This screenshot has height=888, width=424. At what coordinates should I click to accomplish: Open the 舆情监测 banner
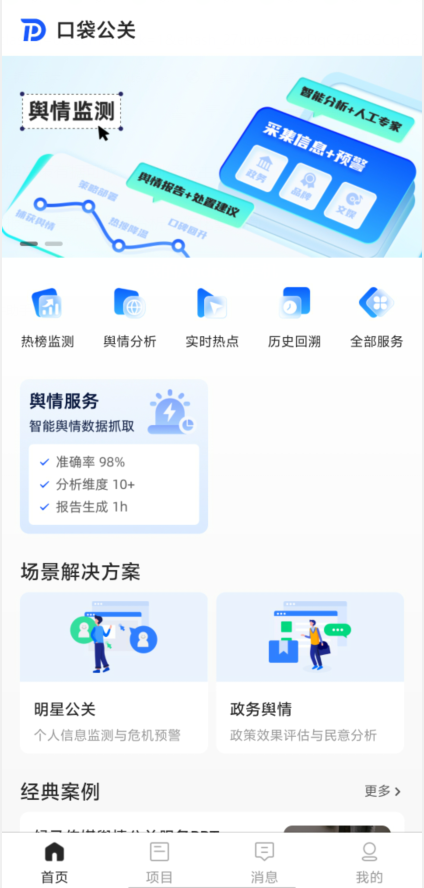212,157
